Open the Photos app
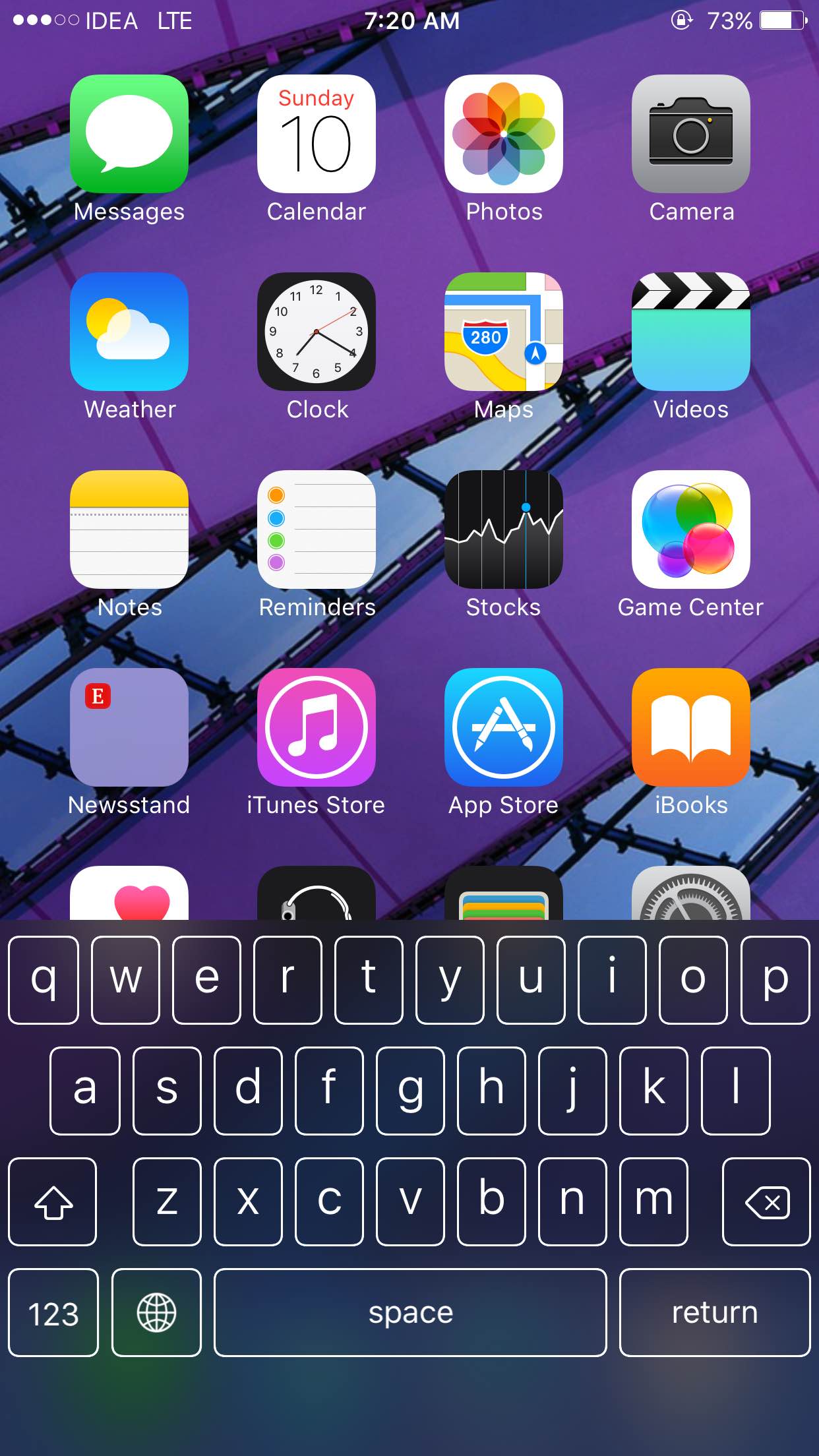The image size is (819, 1456). pyautogui.click(x=504, y=134)
